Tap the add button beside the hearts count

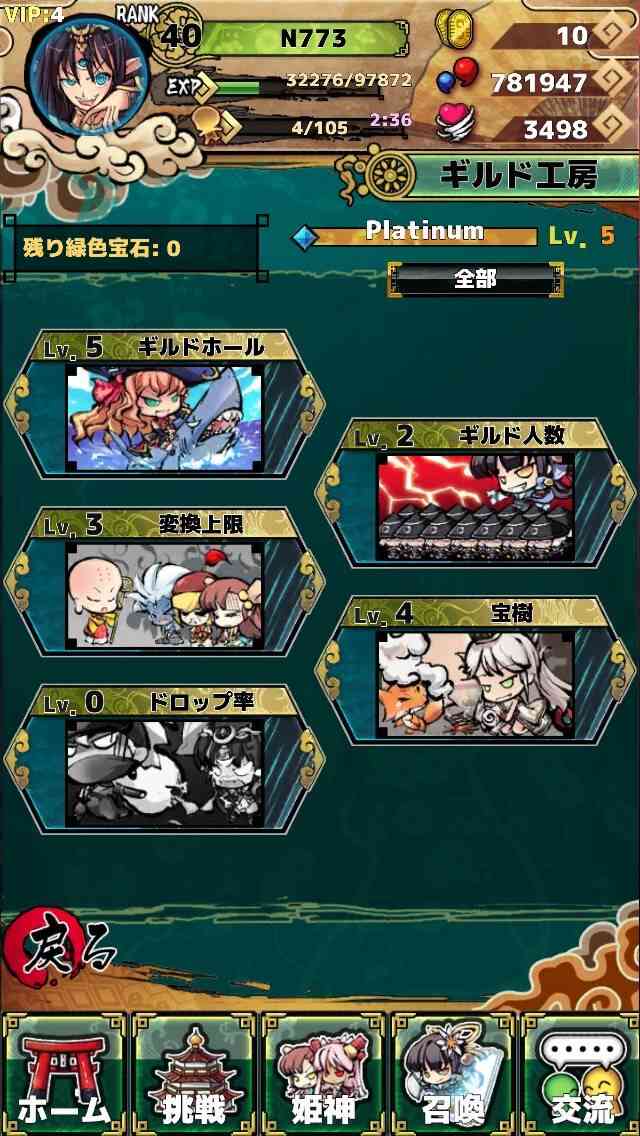tap(615, 128)
